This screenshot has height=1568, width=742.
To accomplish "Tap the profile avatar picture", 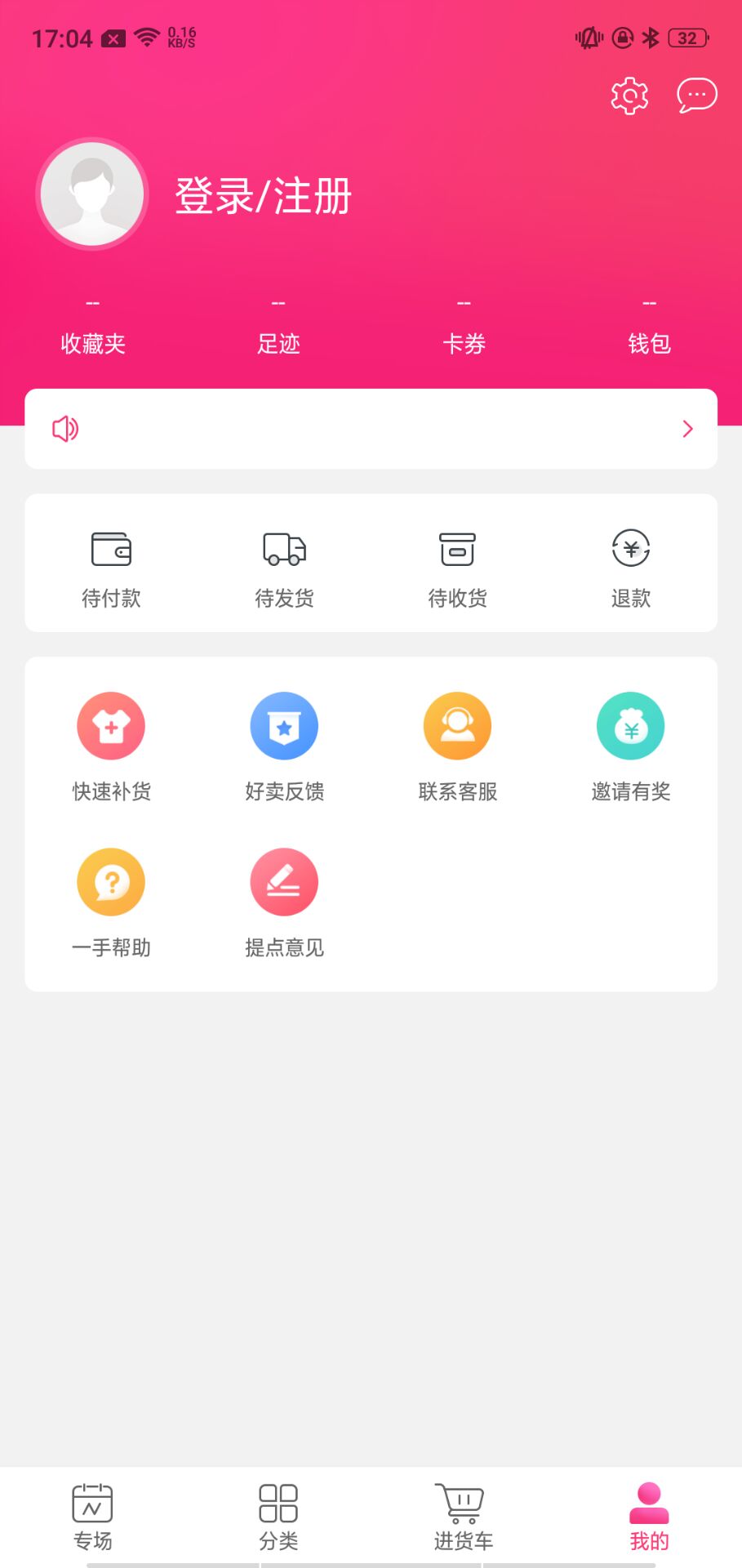I will click(92, 194).
